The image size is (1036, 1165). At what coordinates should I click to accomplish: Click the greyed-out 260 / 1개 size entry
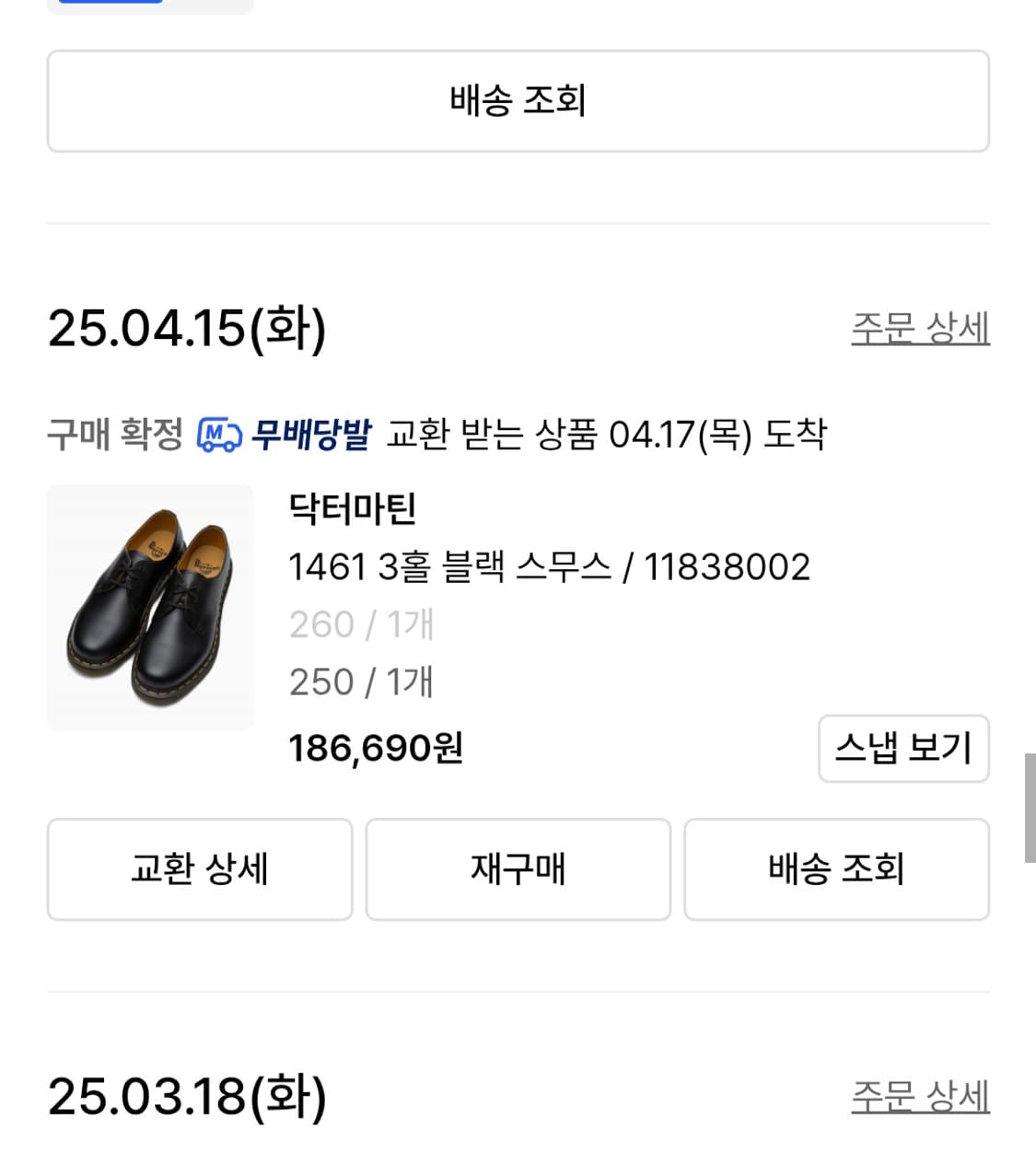click(x=361, y=624)
